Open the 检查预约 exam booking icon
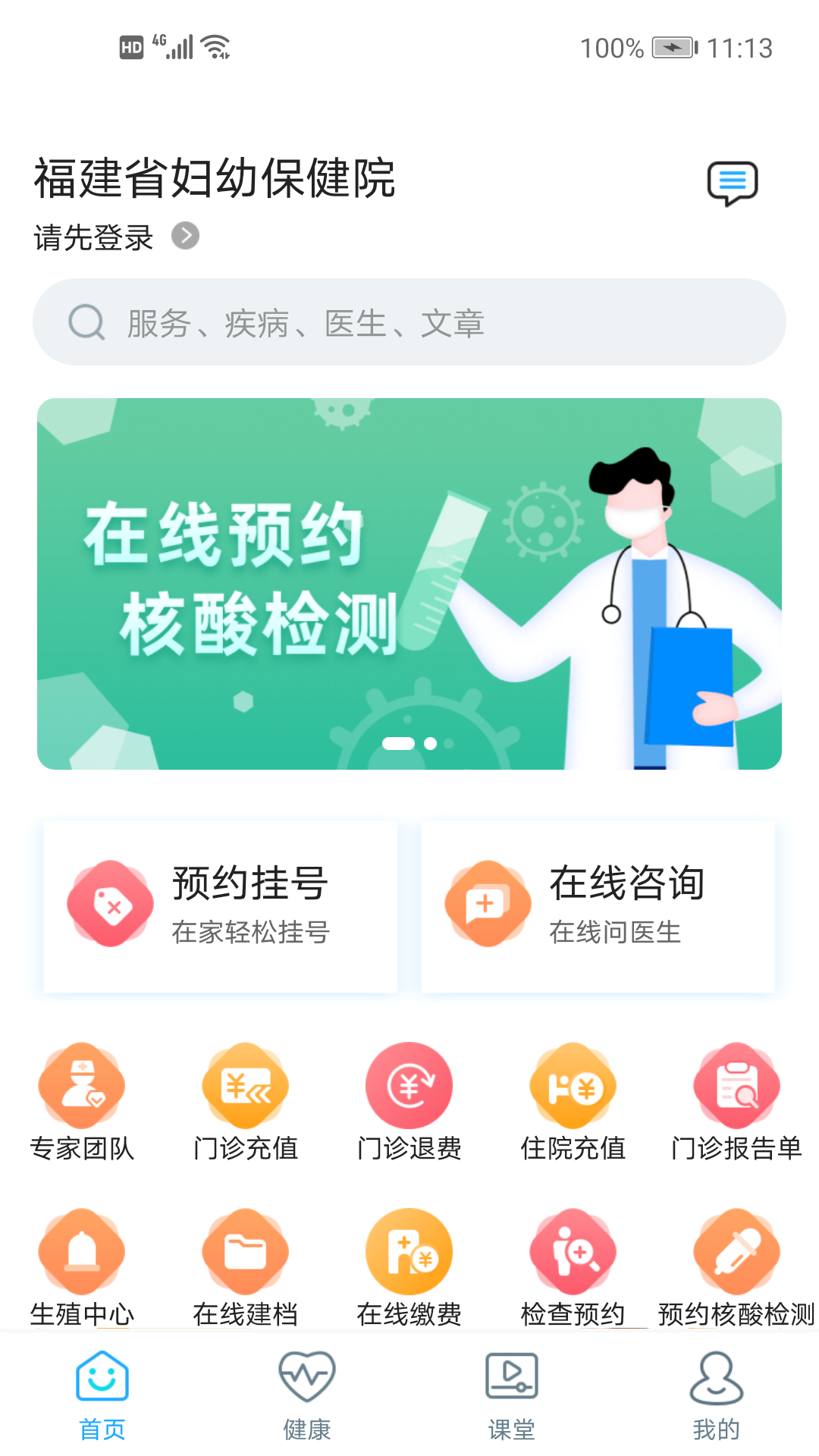This screenshot has height=1456, width=819. (573, 1251)
